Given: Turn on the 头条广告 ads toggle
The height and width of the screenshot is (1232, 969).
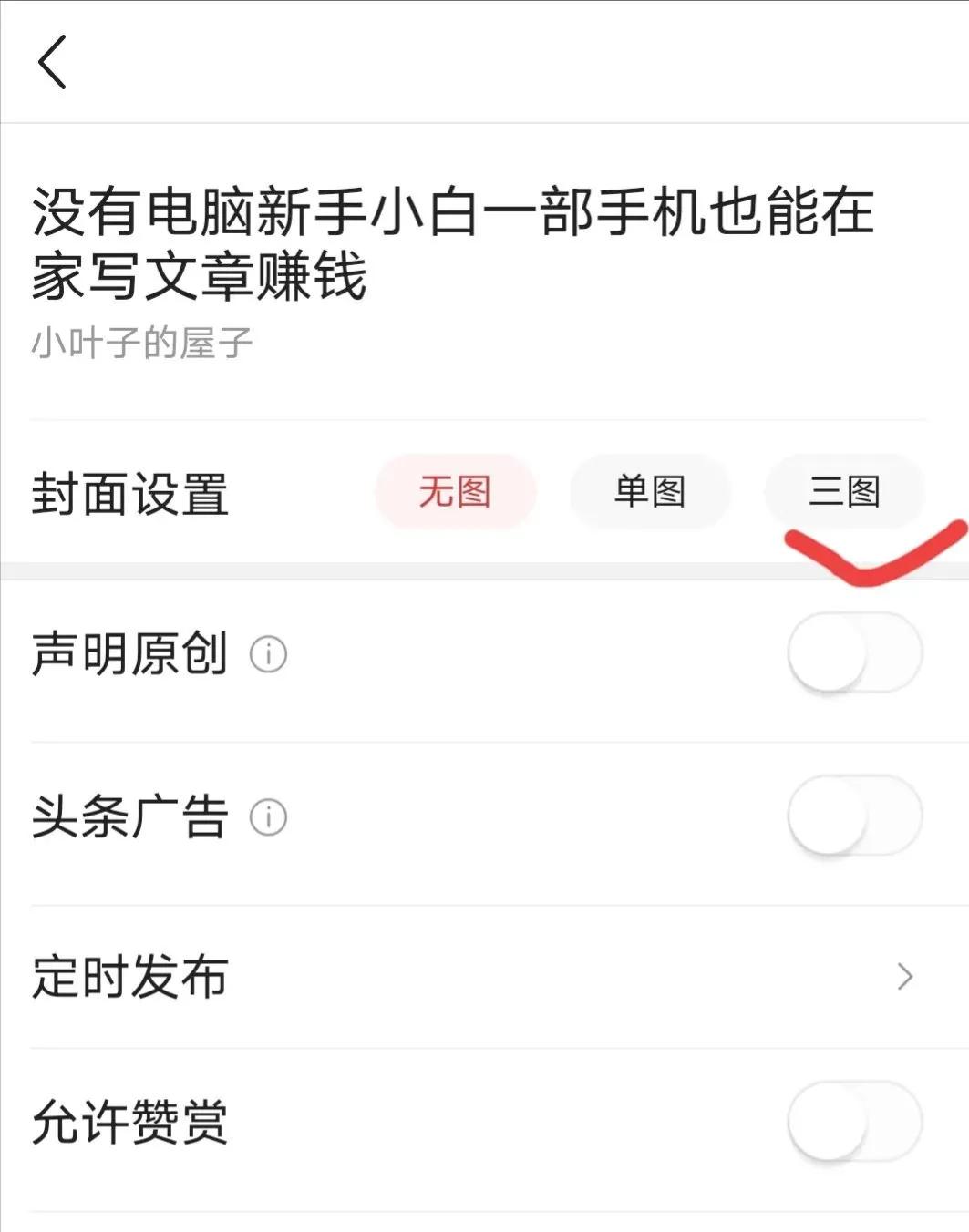Looking at the screenshot, I should coord(852,815).
